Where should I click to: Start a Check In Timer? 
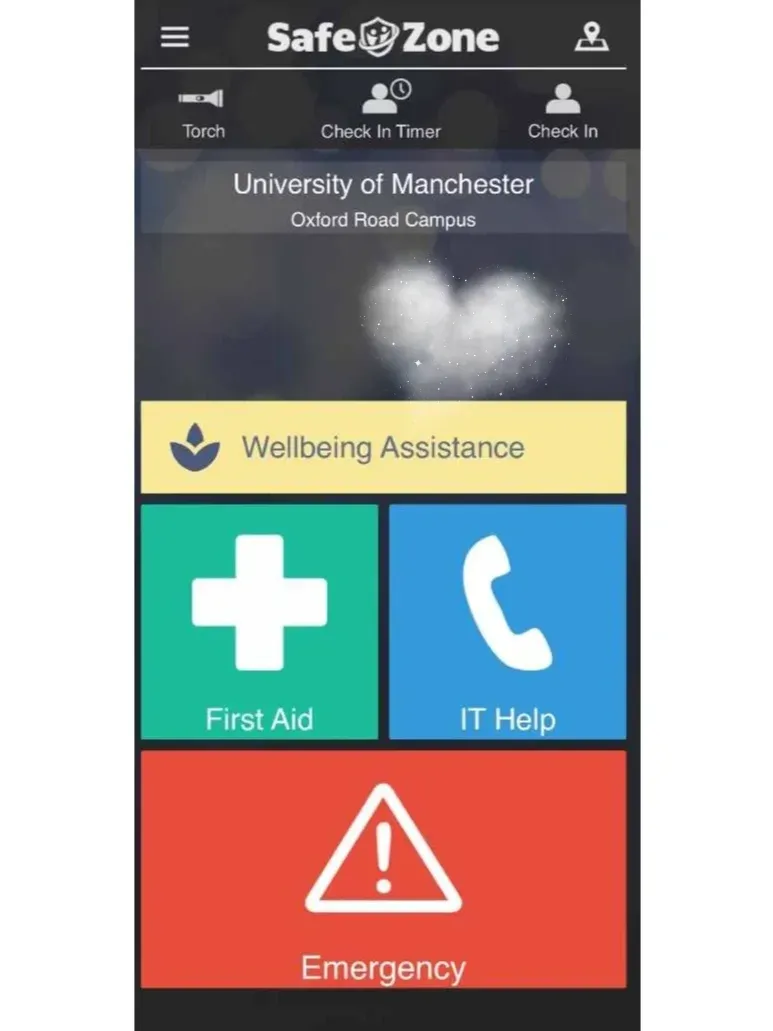pyautogui.click(x=381, y=110)
